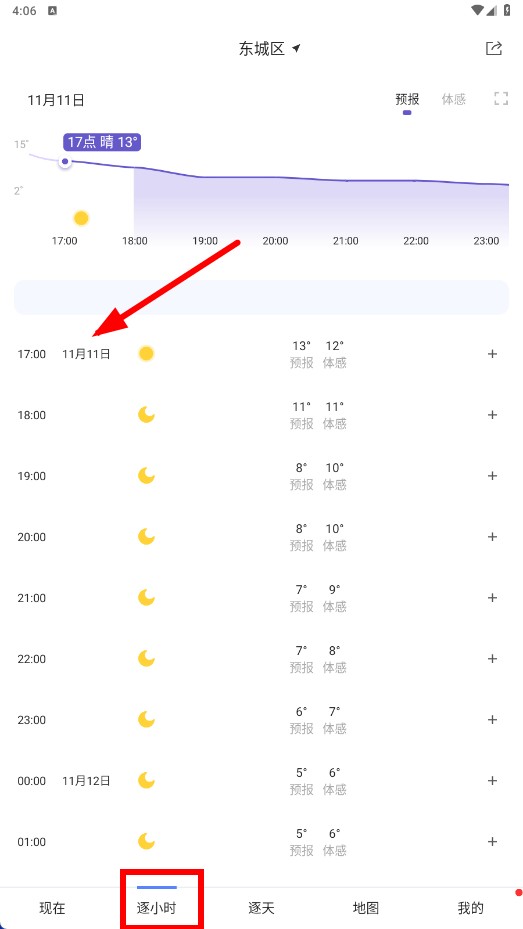Select the 逐小时 tab
The image size is (523, 929).
pyautogui.click(x=157, y=908)
